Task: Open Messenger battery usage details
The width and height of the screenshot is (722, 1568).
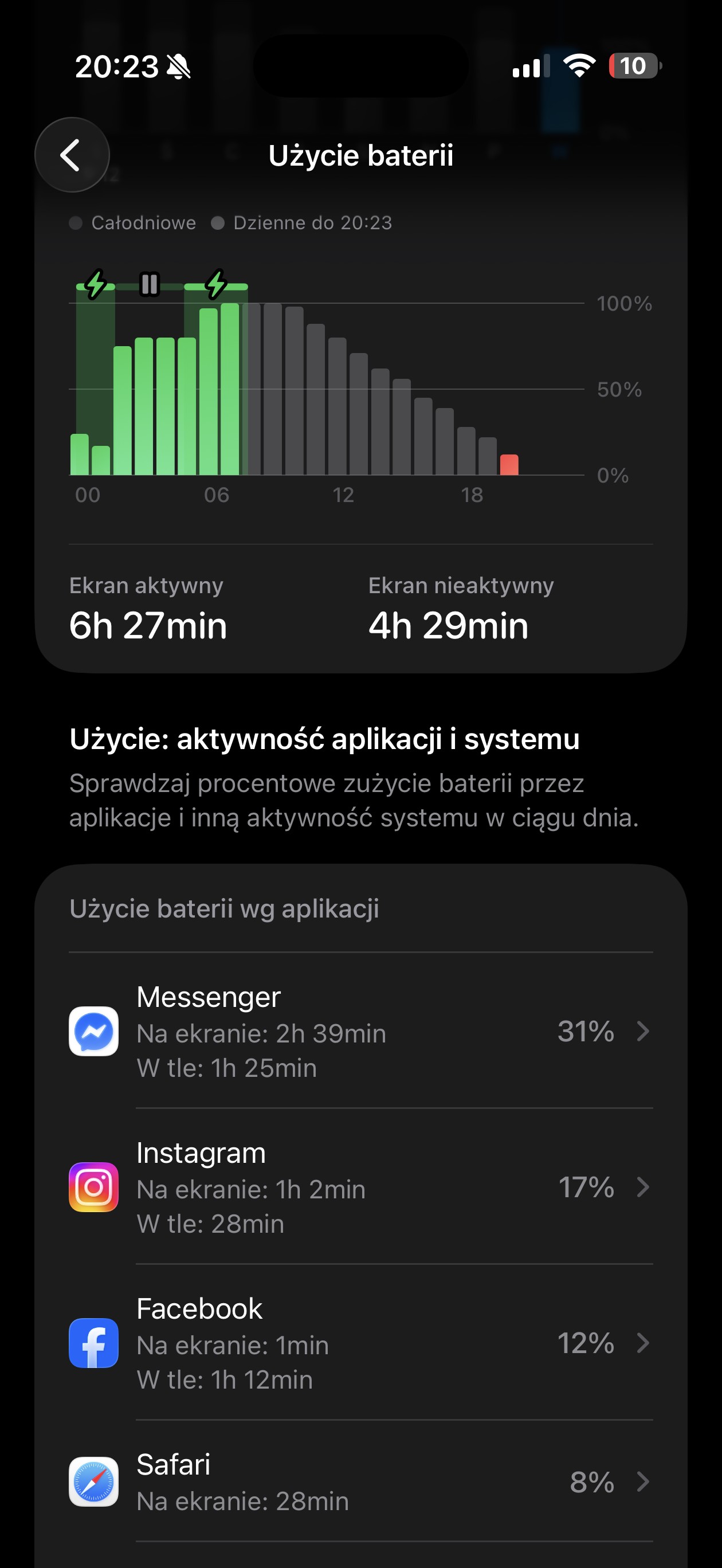Action: coord(360,1031)
